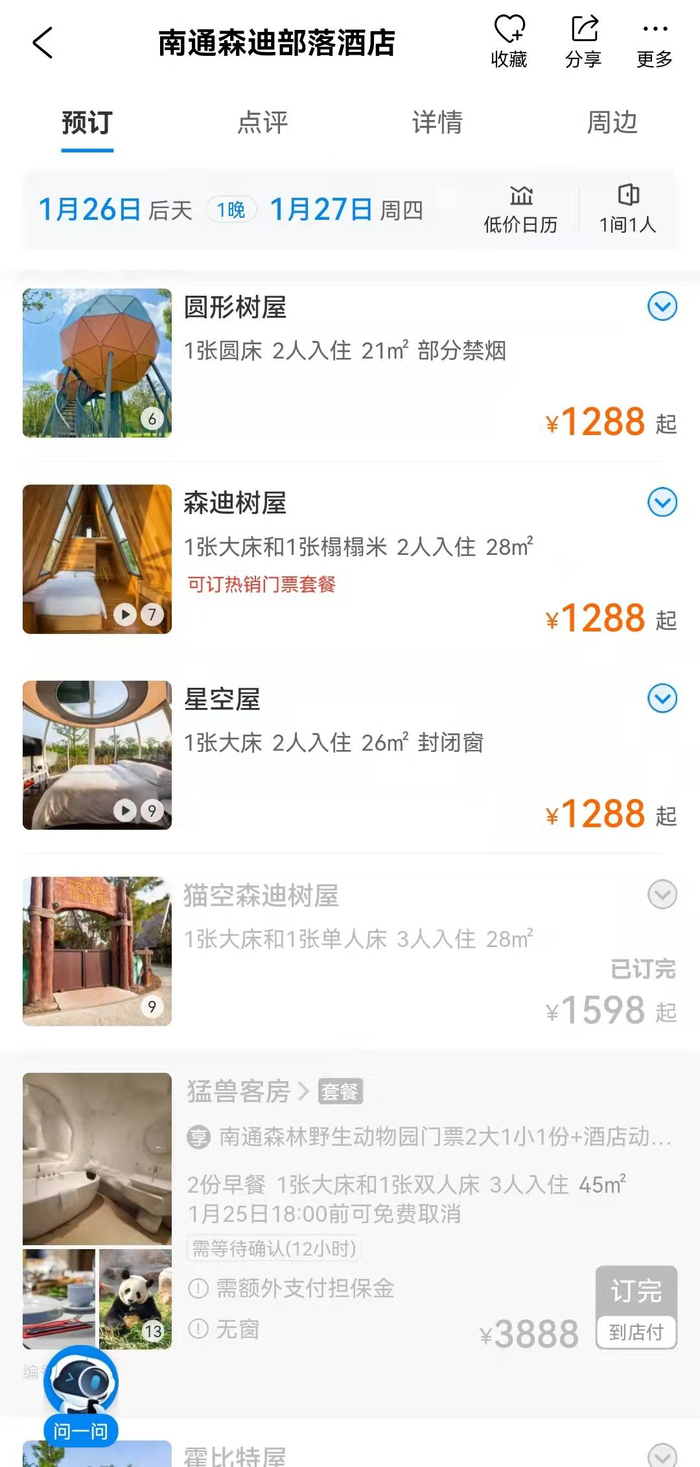700x1467 pixels.
Task: Expand the 森迪树屋 room options
Action: click(662, 502)
